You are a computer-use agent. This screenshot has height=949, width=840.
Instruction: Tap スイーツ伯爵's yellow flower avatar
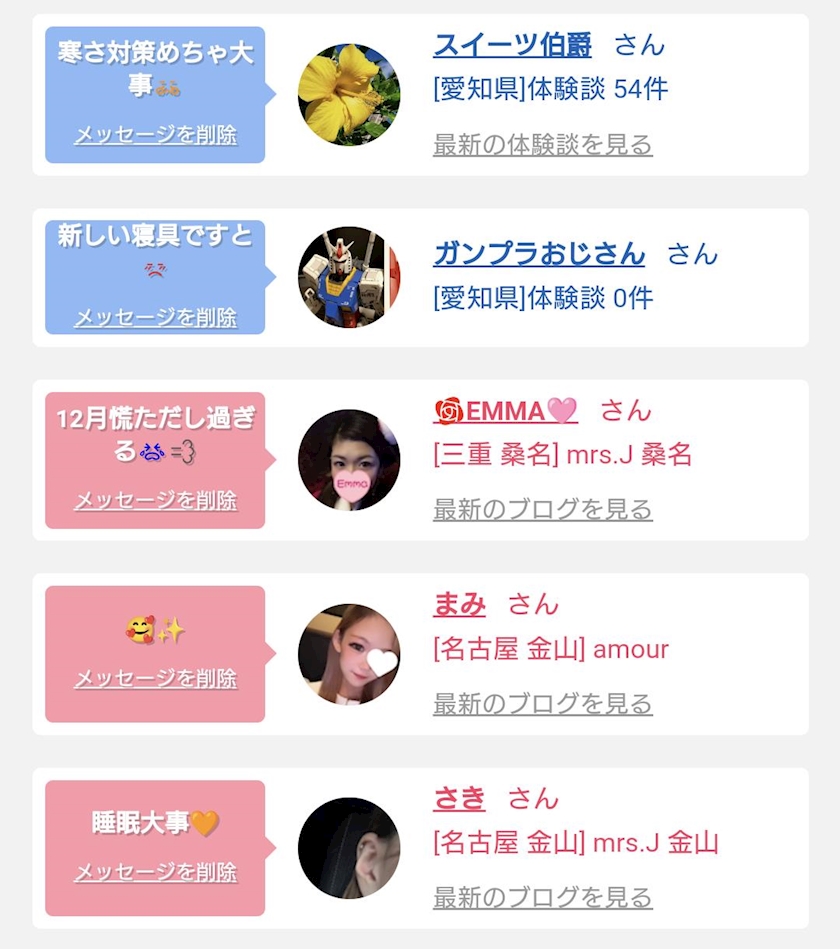click(349, 94)
